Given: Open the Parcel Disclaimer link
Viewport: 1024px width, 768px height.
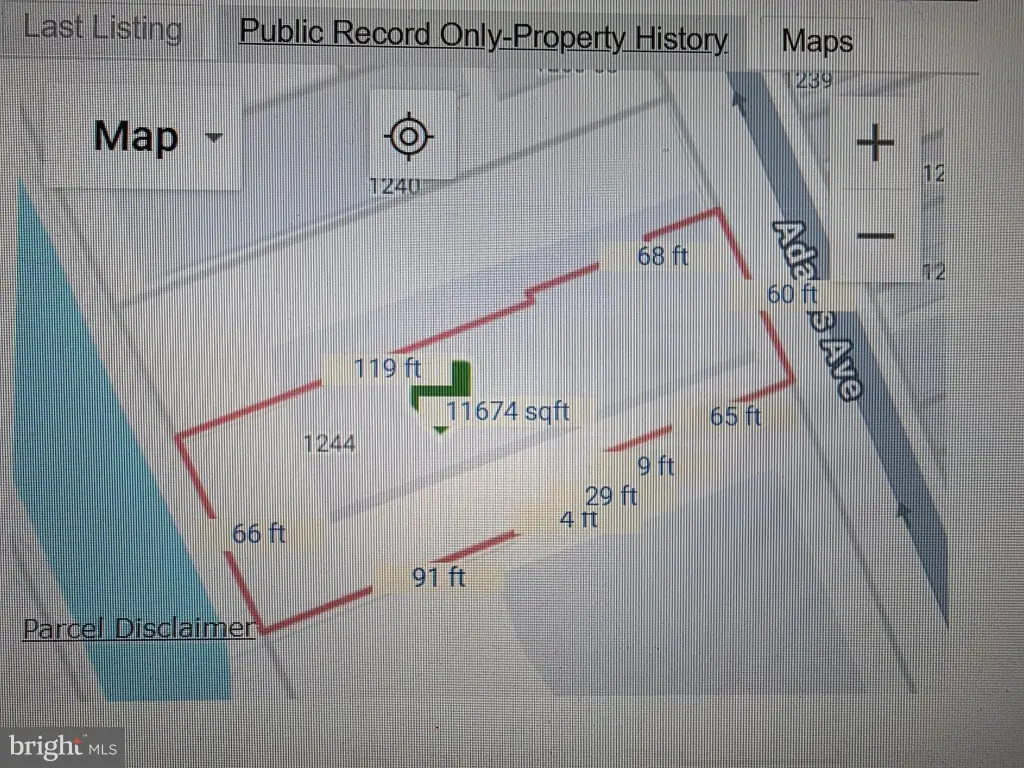Looking at the screenshot, I should click(x=139, y=628).
